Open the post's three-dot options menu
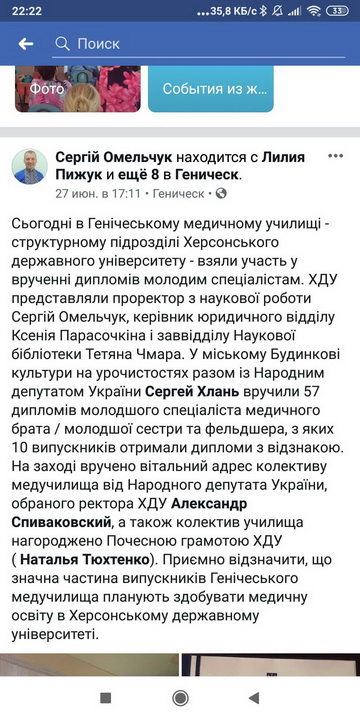 (x=335, y=156)
